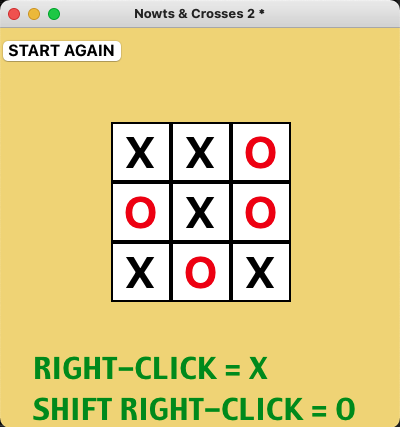Select the top-left square of the grid
Screen dimensions: 400x427
[x=141, y=152]
